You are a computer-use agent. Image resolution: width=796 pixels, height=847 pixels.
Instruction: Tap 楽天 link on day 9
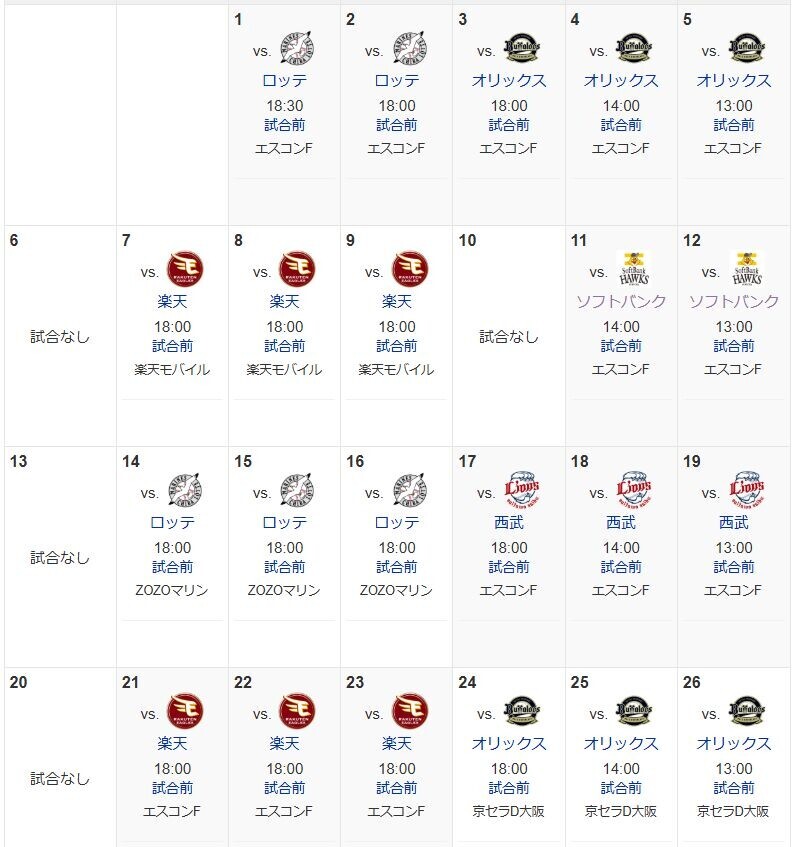[x=396, y=301]
